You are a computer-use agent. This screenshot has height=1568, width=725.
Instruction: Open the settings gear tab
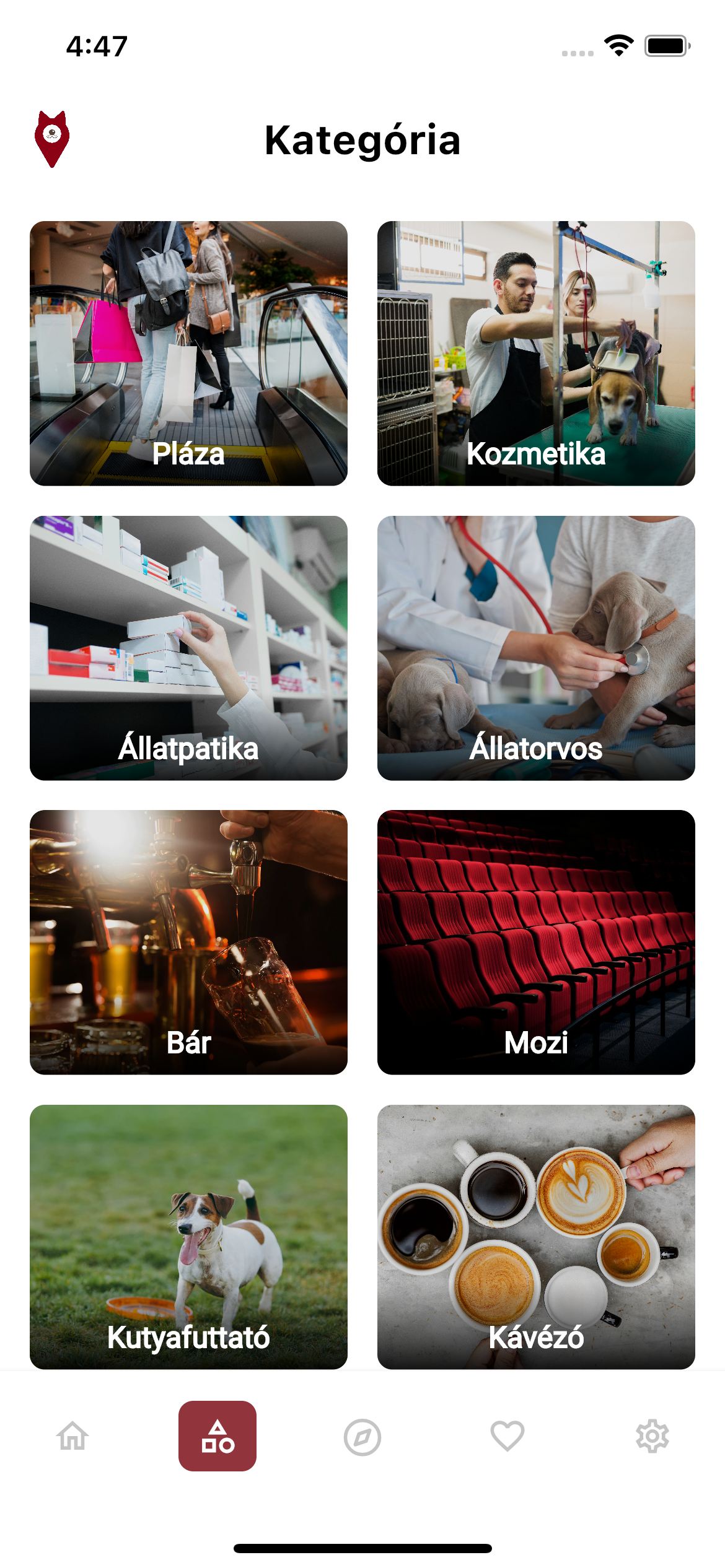(x=652, y=1436)
